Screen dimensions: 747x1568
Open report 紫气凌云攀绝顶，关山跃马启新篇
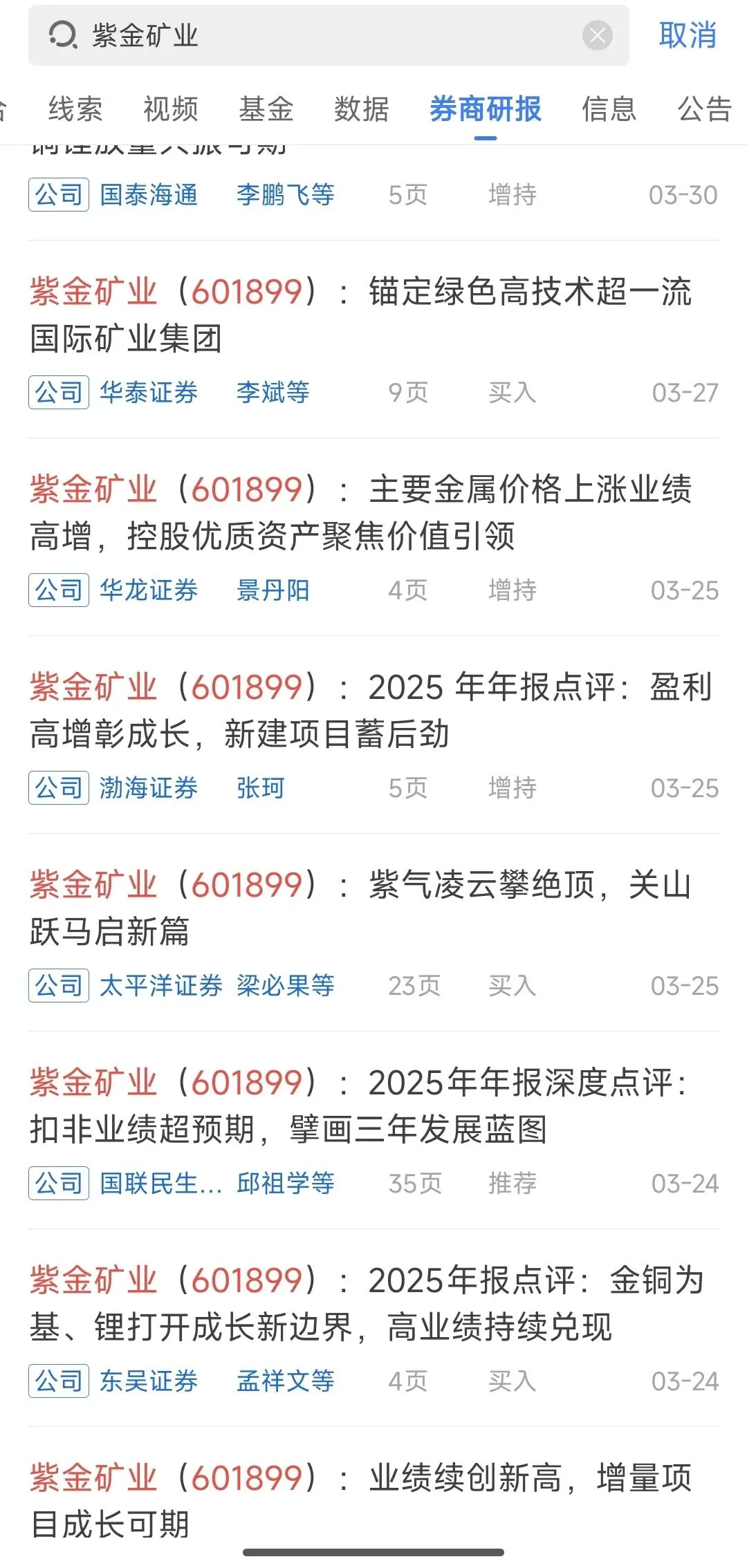(x=360, y=908)
